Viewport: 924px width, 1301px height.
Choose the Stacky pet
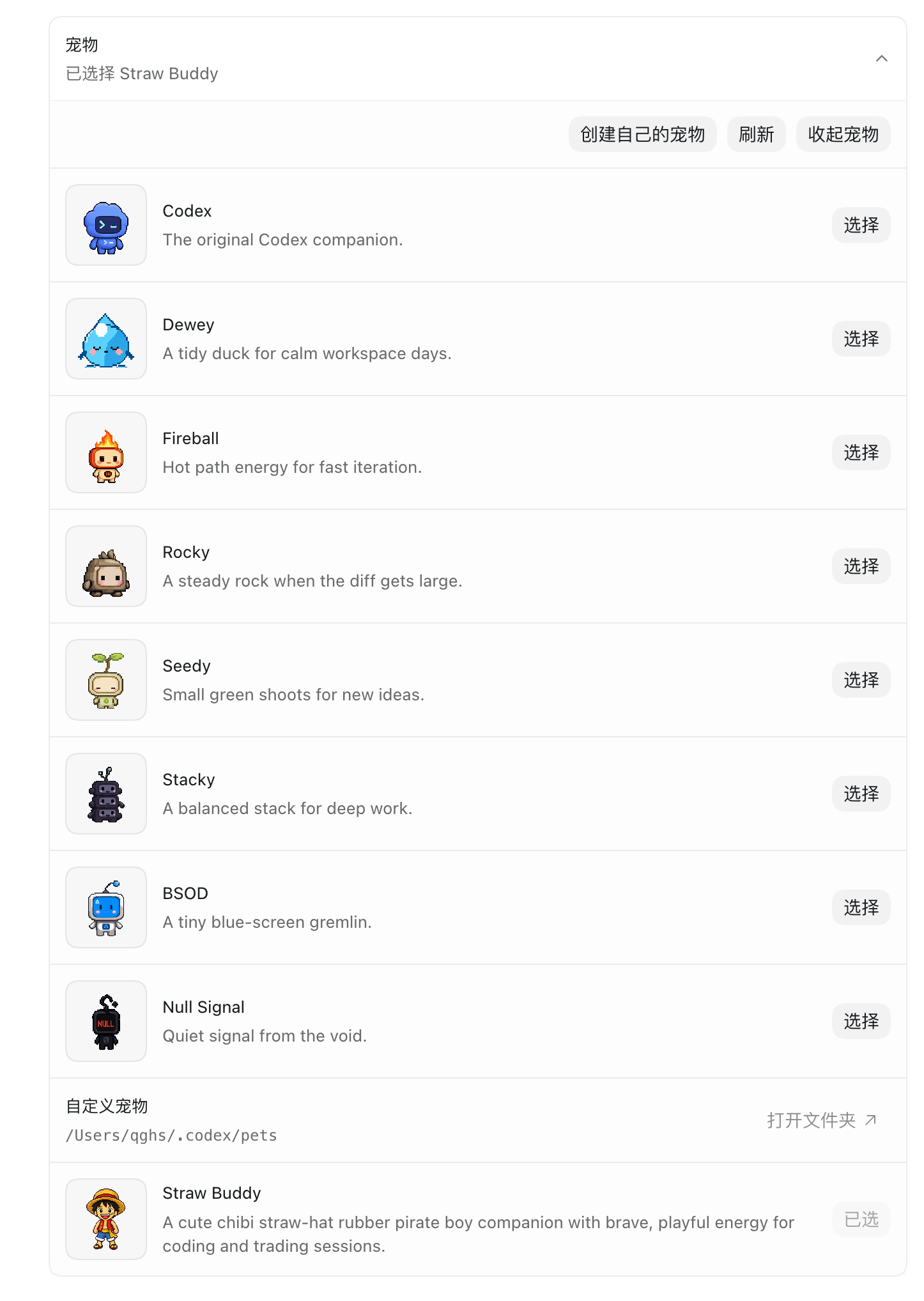tap(861, 794)
